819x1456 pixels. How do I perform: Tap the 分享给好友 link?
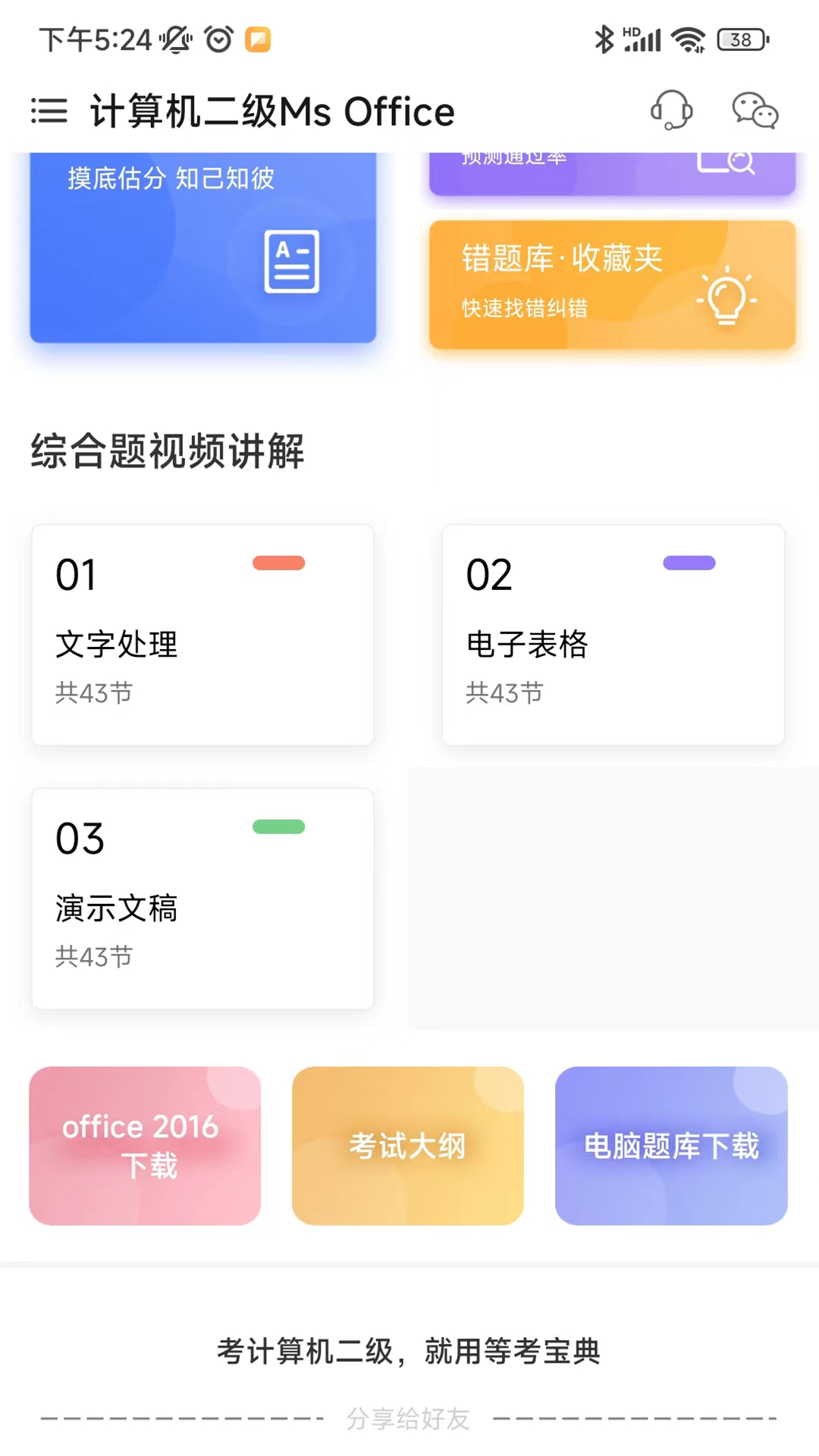[409, 1417]
